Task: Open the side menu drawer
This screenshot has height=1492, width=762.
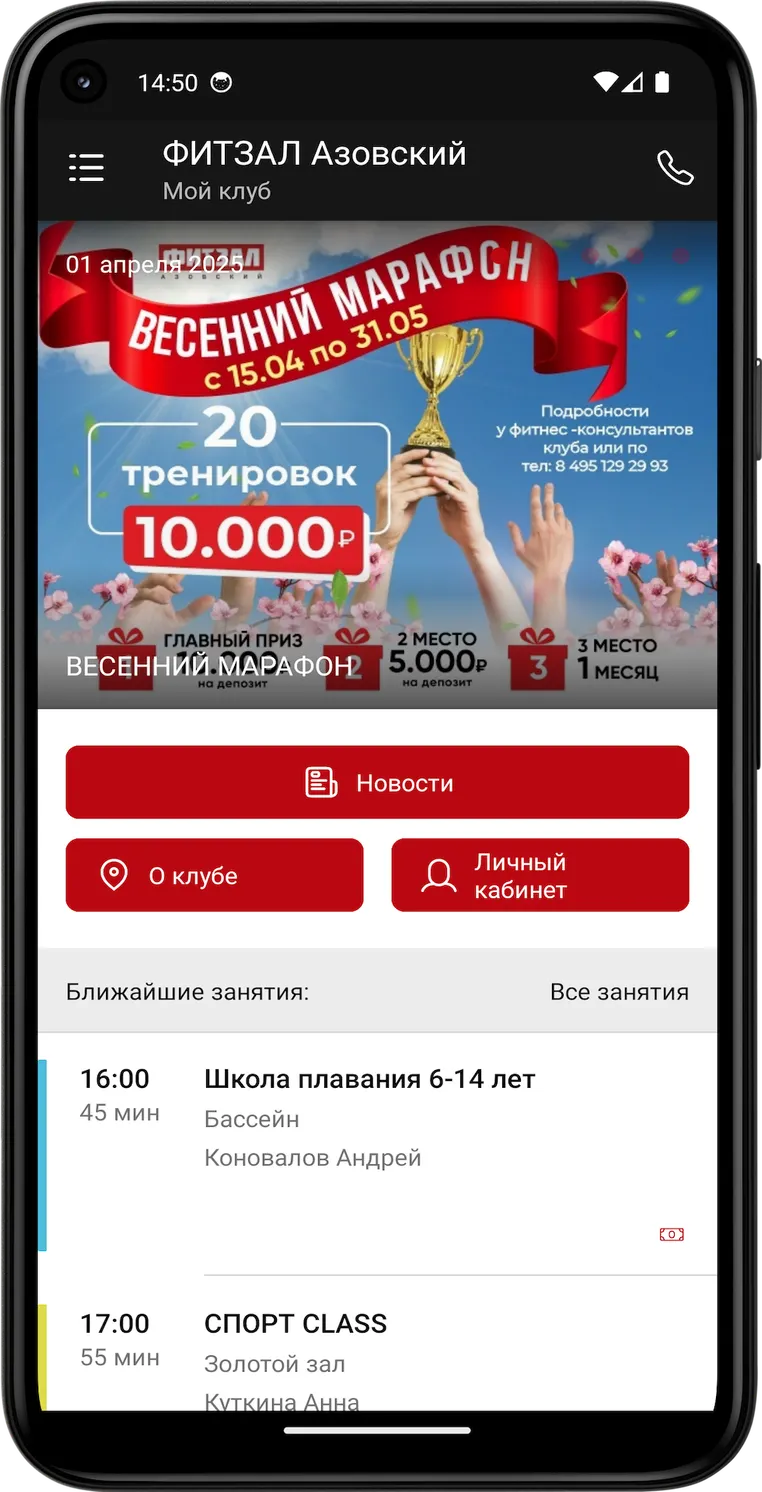Action: point(86,168)
